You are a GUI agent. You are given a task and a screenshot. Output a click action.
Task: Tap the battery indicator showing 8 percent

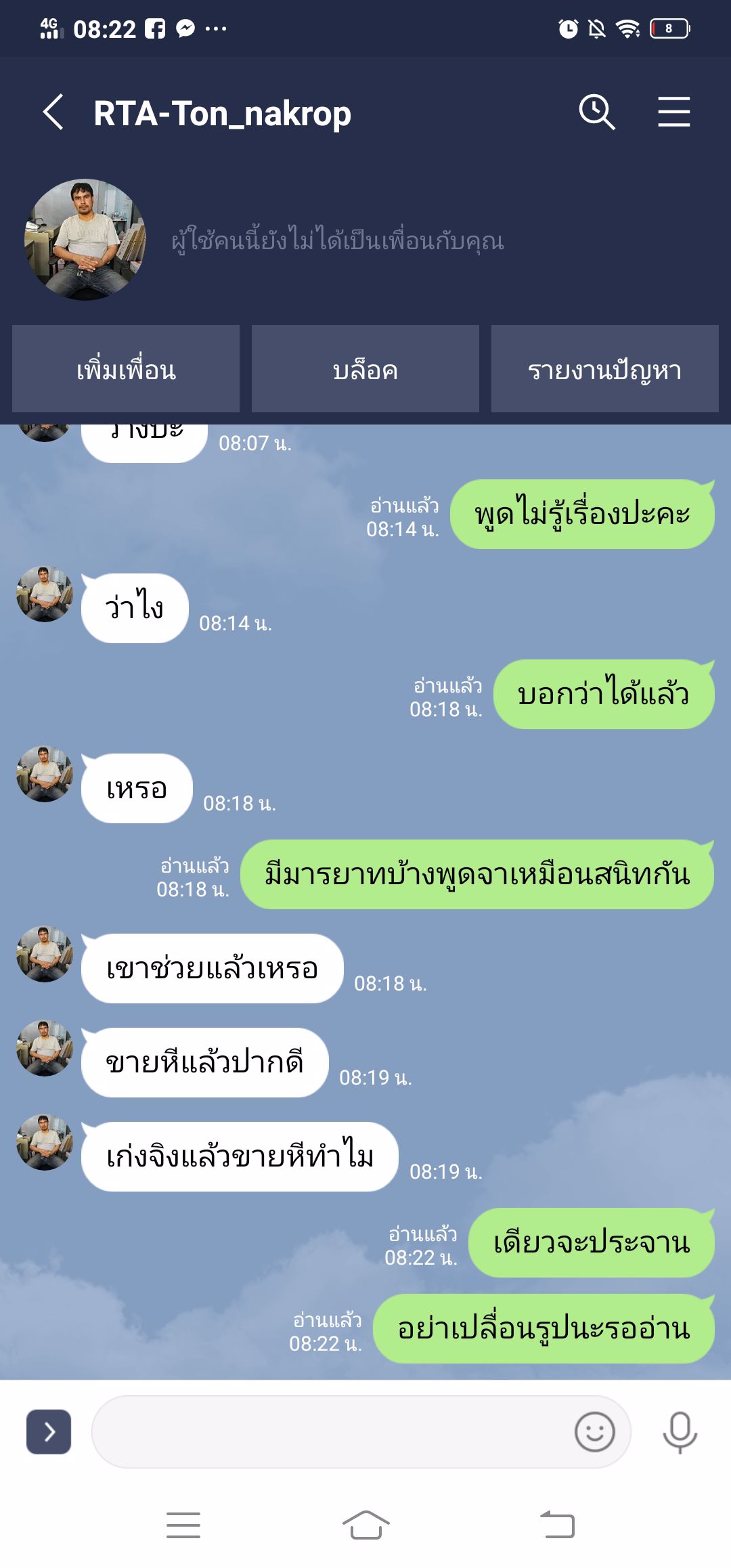tap(669, 28)
